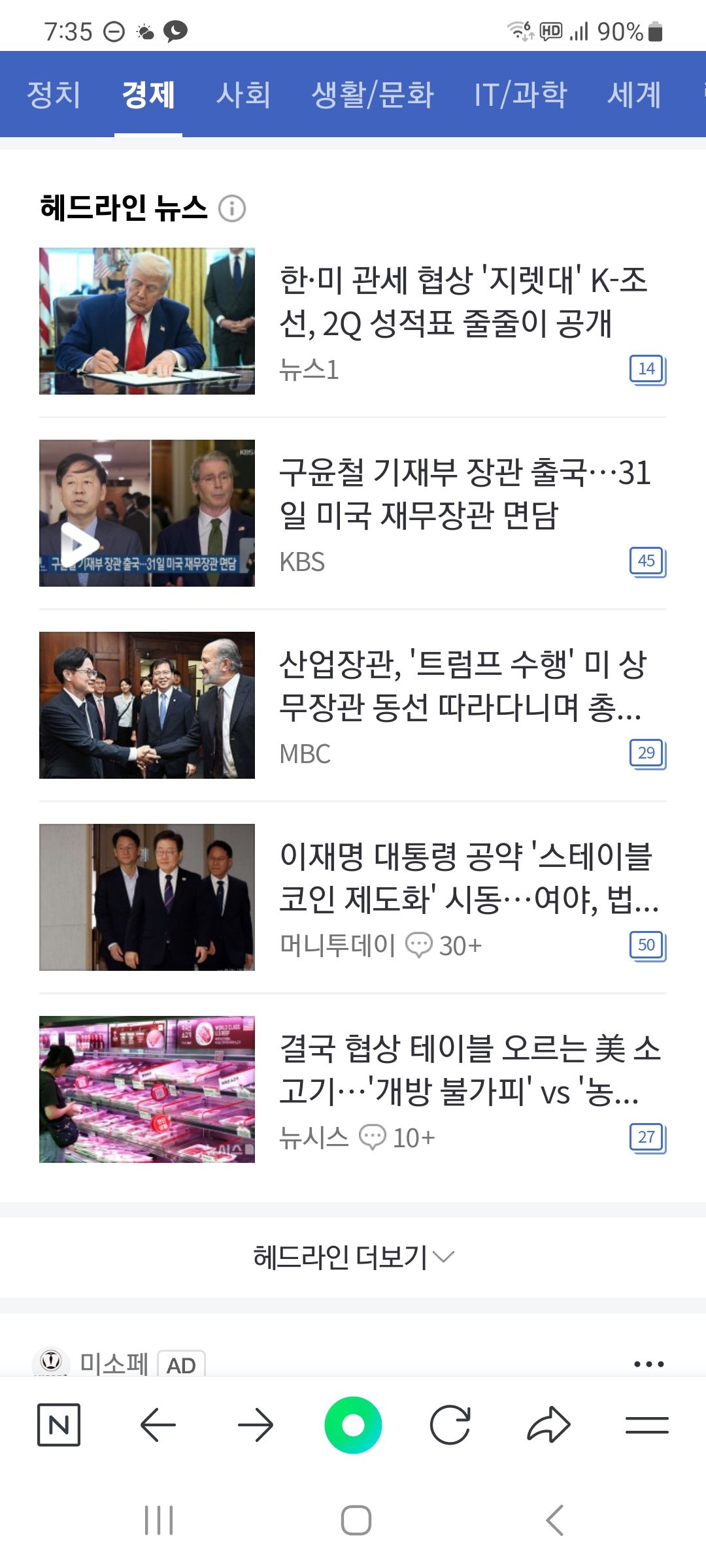The width and height of the screenshot is (706, 1568).
Task: Go to the 세계 tab
Action: (x=633, y=94)
